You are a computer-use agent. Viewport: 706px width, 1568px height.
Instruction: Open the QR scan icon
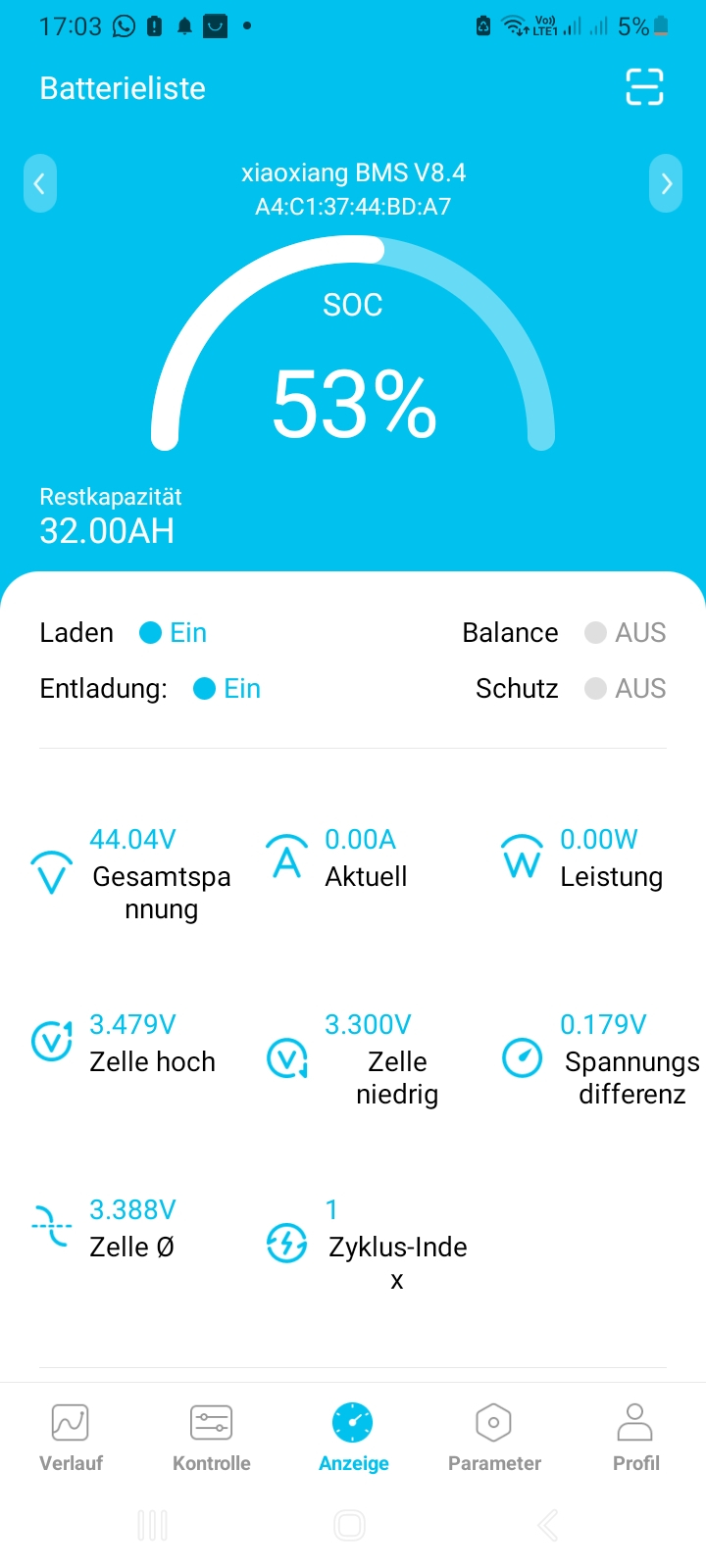pos(644,87)
